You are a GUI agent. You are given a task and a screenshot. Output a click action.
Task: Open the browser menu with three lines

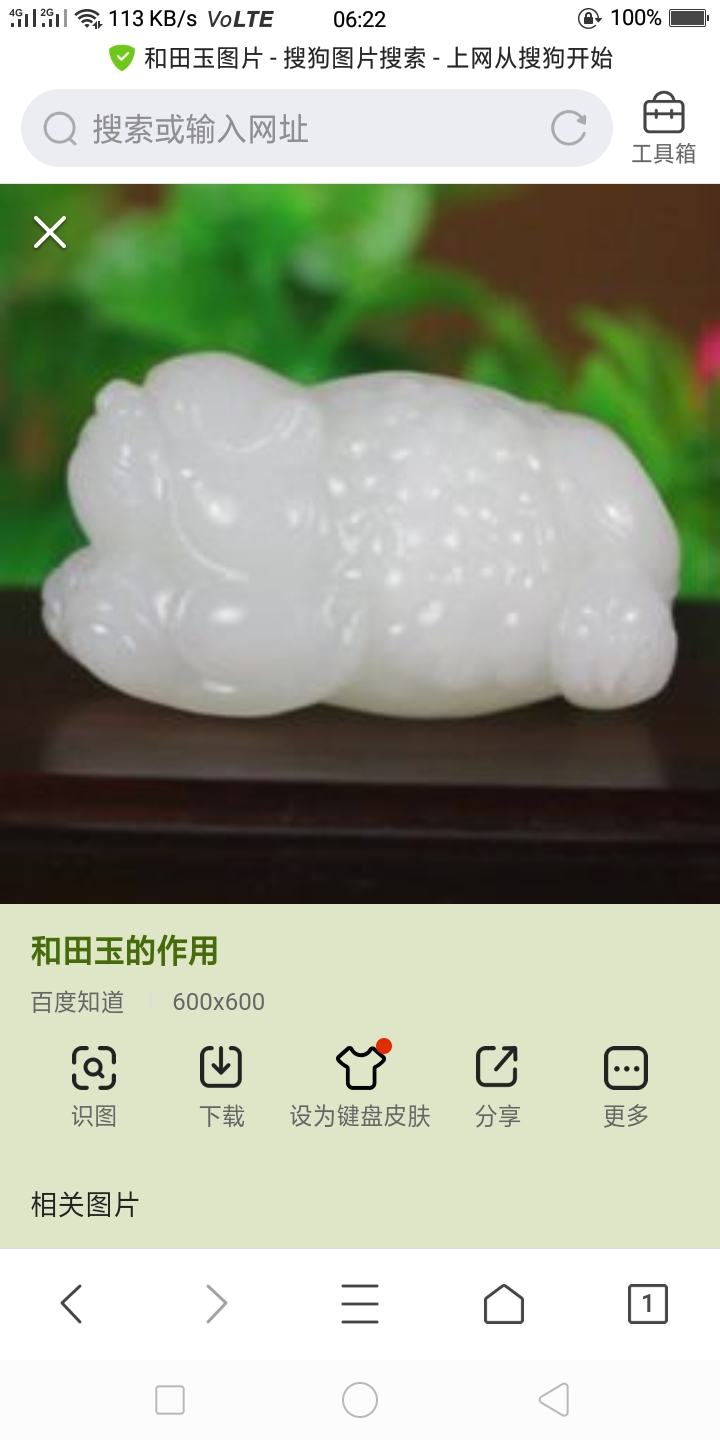[359, 1304]
